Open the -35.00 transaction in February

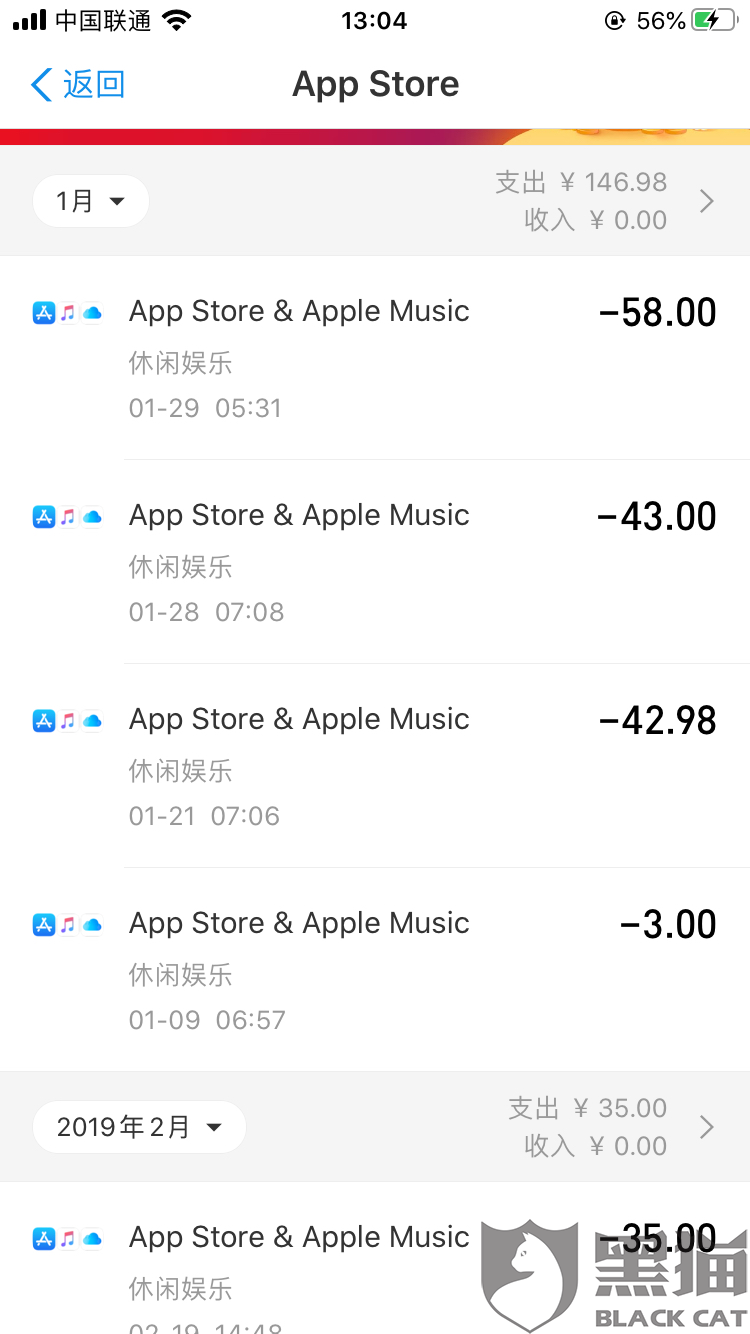(x=300, y=1262)
